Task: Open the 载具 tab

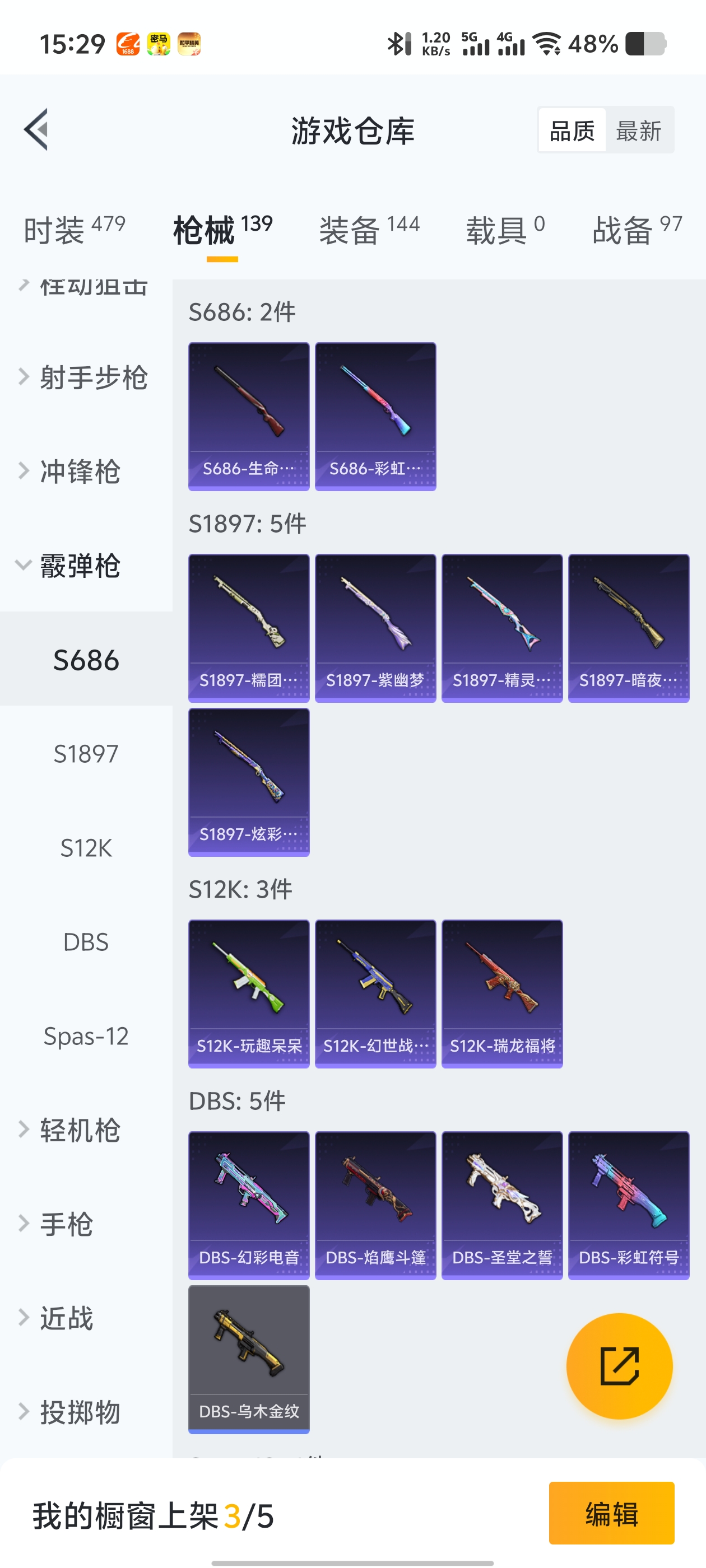Action: tap(505, 230)
